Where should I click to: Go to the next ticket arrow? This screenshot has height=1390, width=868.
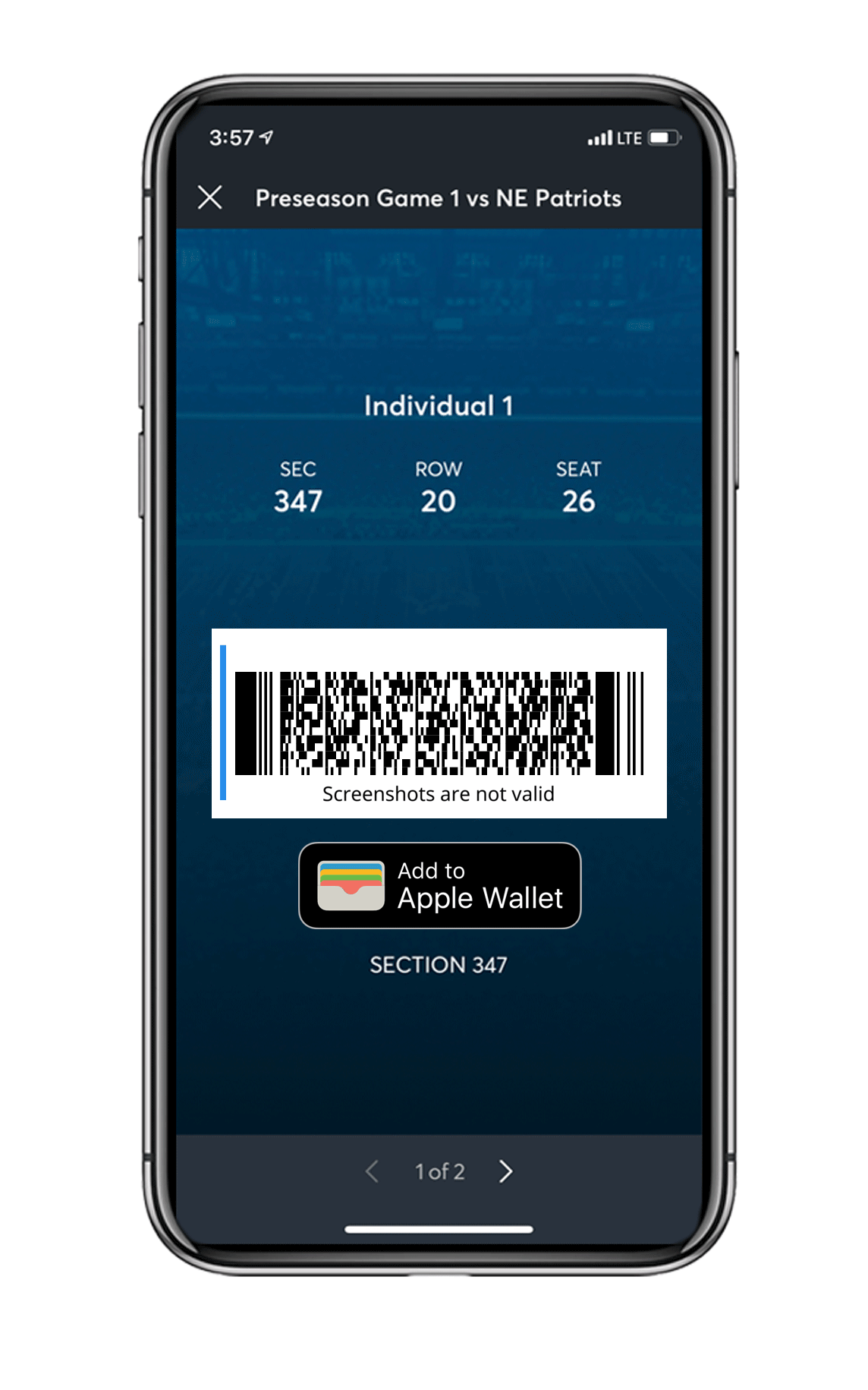(506, 1171)
